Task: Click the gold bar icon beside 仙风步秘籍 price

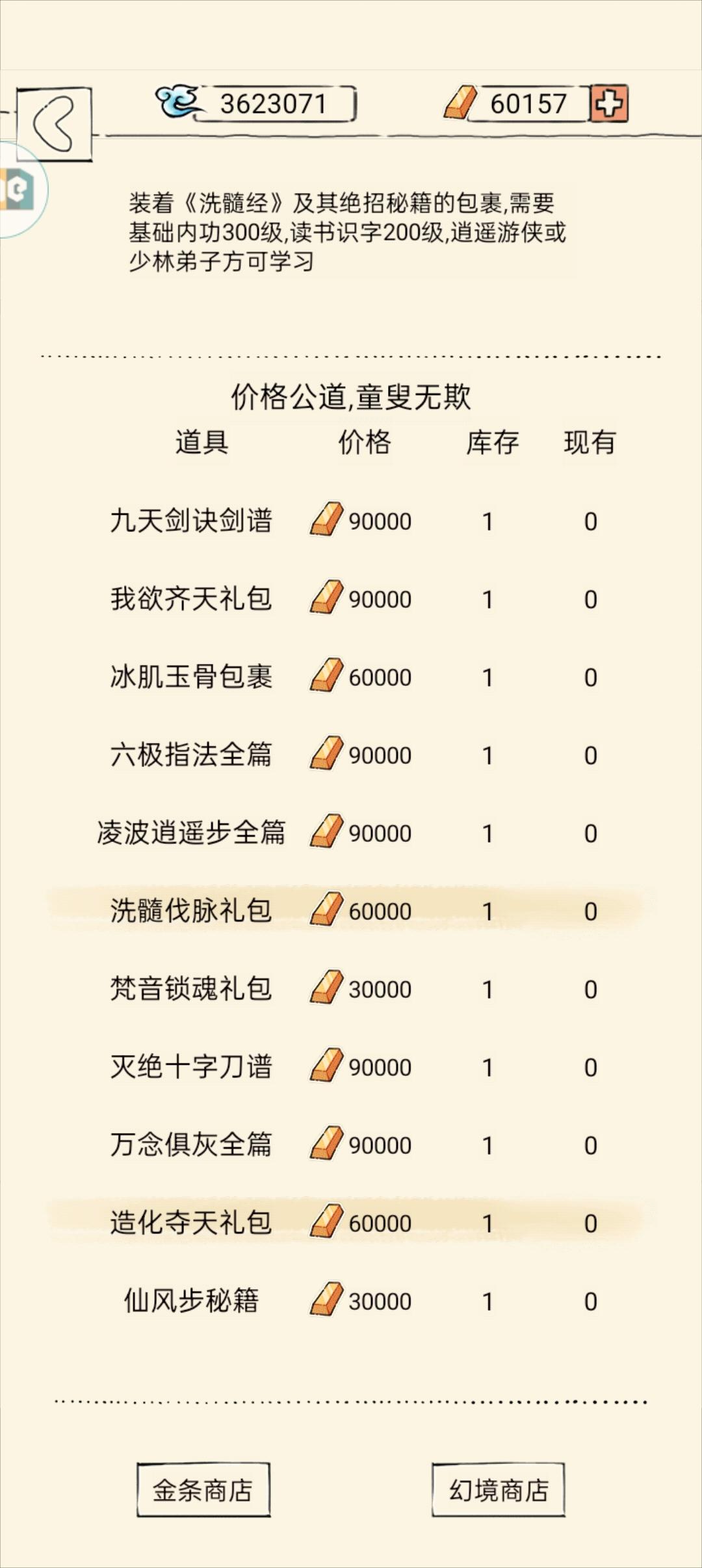Action: [x=328, y=1299]
